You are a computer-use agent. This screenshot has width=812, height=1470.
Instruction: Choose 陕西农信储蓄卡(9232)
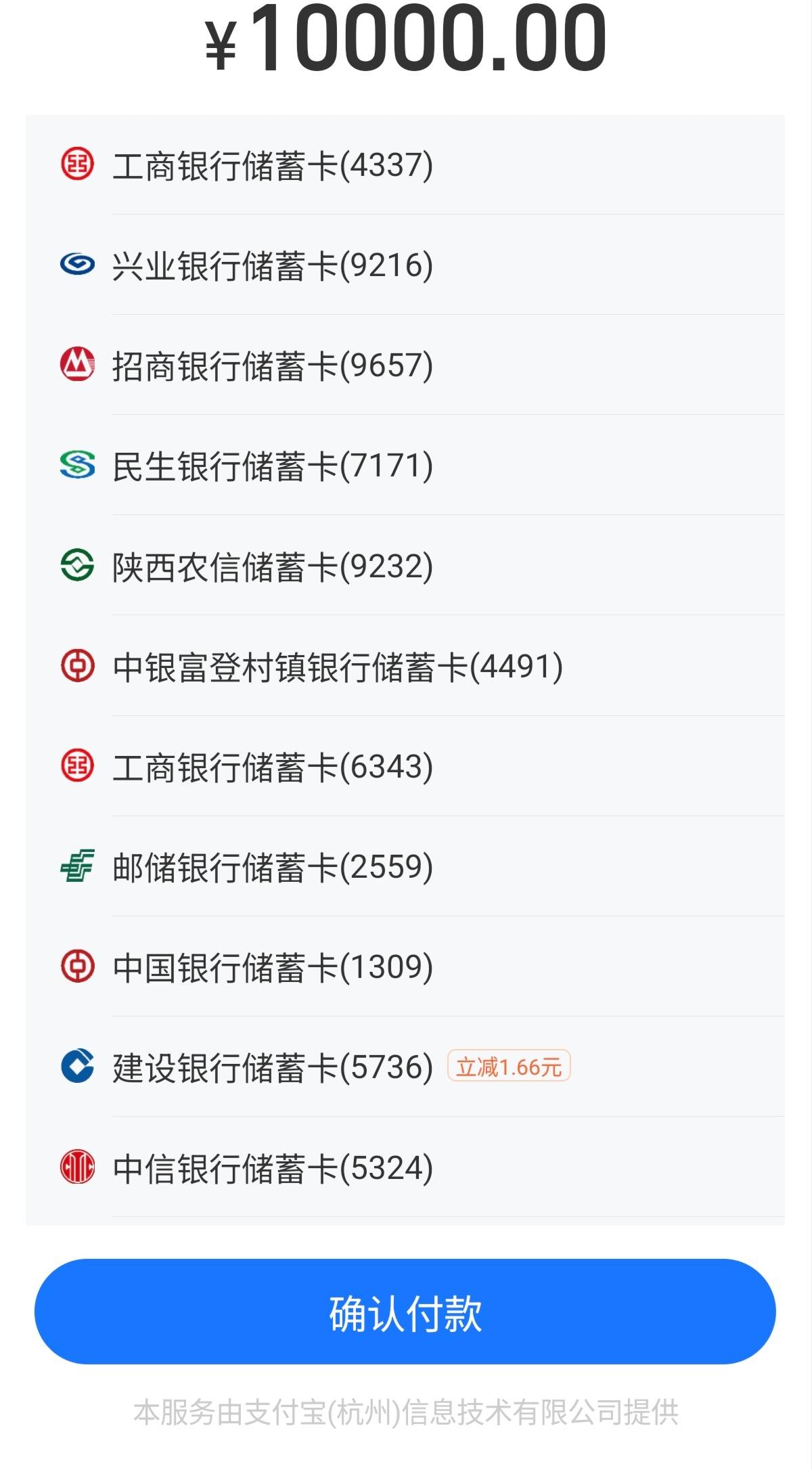405,565
